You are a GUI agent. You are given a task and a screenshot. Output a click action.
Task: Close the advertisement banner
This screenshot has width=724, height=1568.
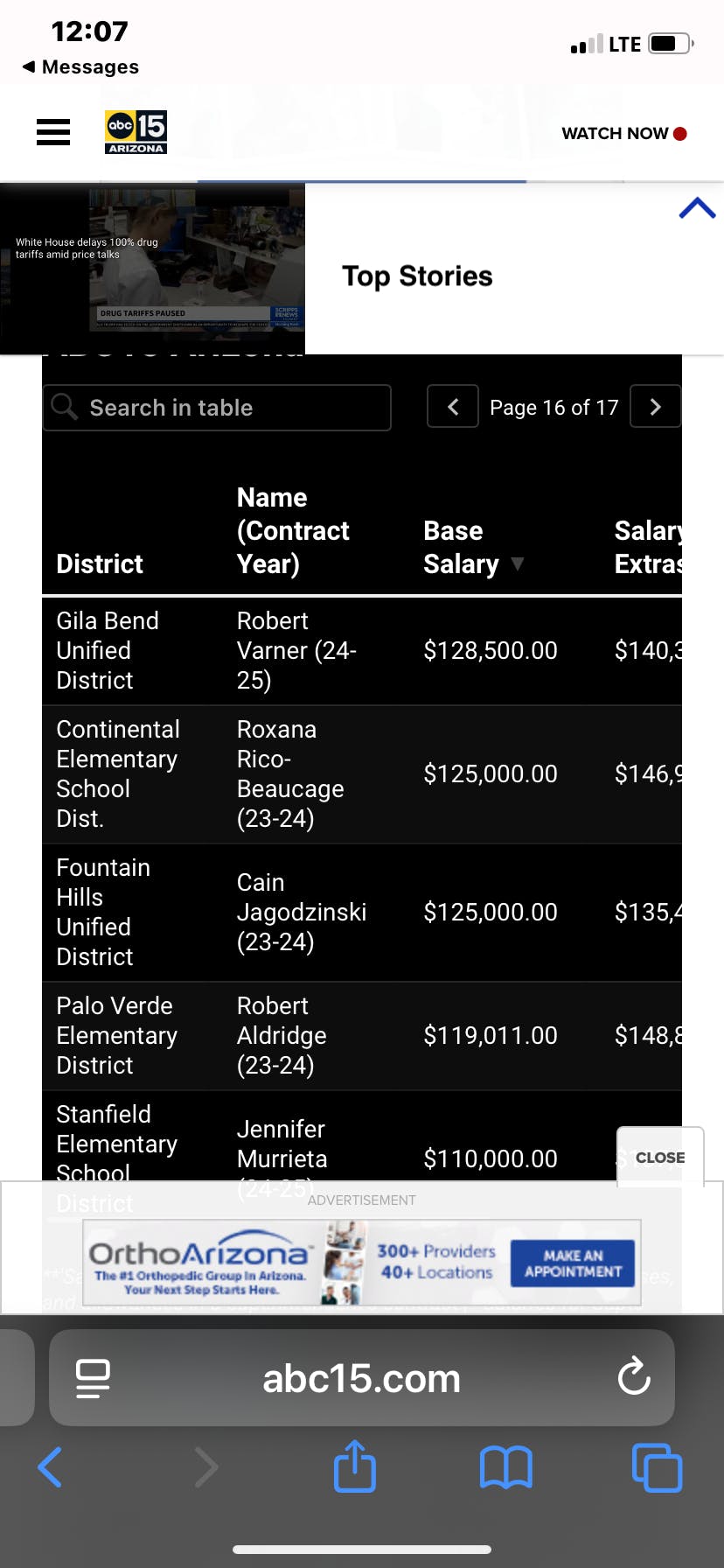[x=660, y=1157]
